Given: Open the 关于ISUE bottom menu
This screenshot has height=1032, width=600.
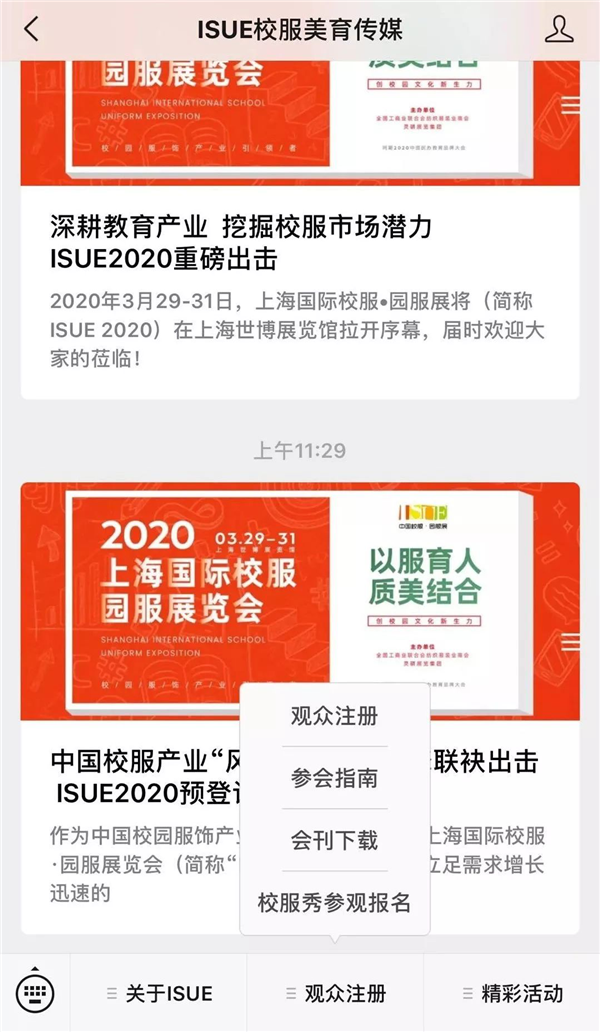Looking at the screenshot, I should click(x=160, y=994).
